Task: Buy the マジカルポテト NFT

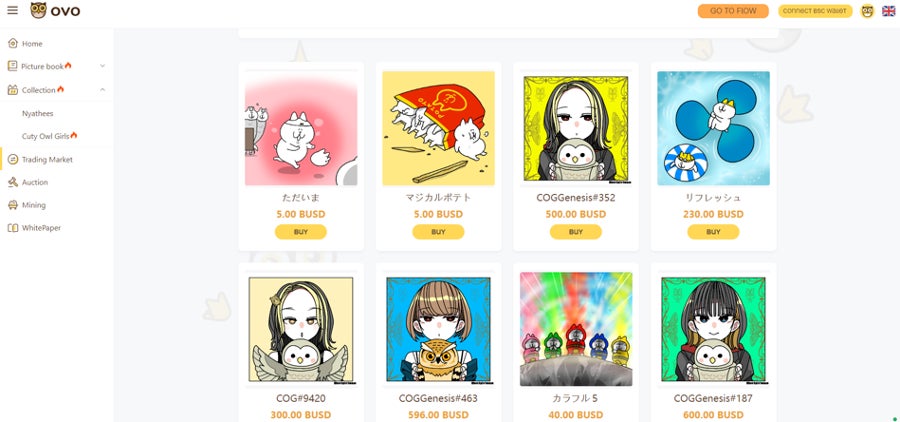Action: click(x=438, y=232)
